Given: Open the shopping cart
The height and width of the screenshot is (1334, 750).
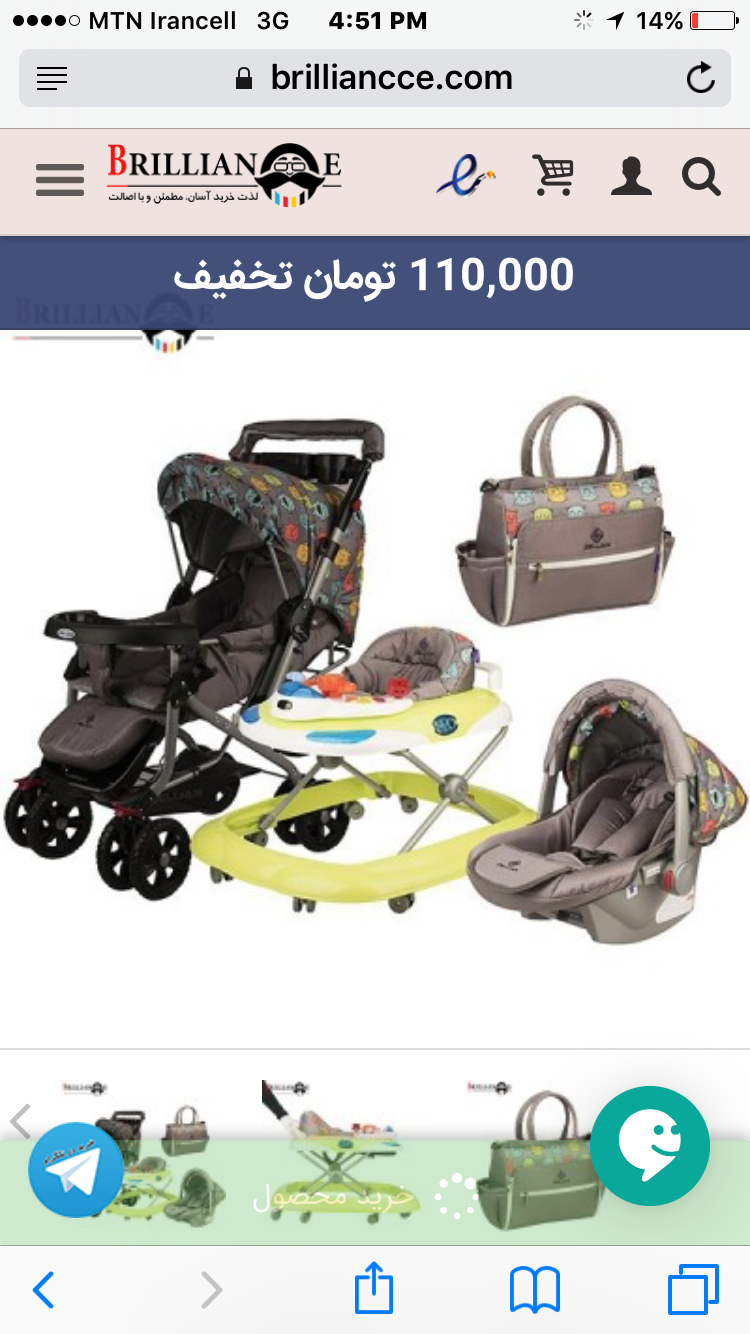Looking at the screenshot, I should (552, 176).
